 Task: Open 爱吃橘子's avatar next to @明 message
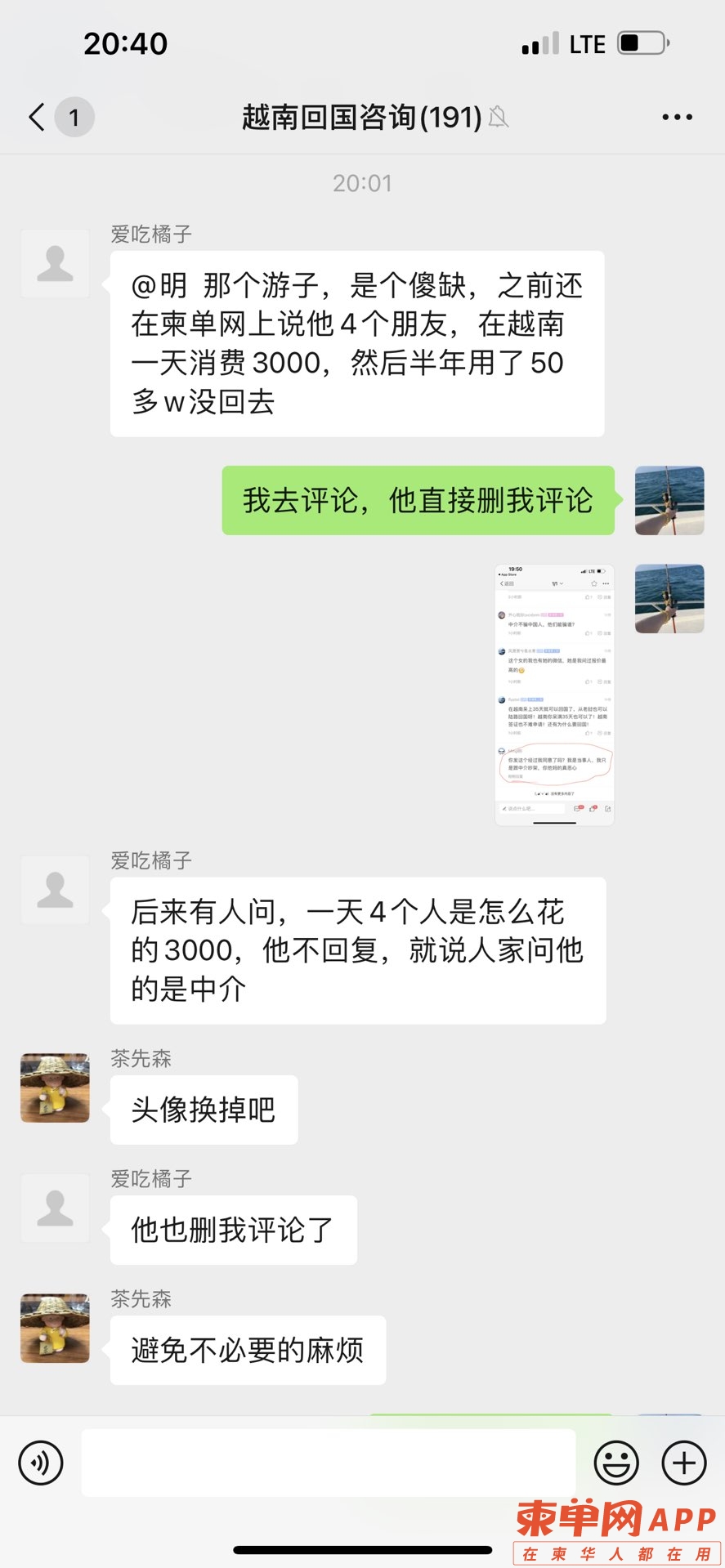tap(55, 264)
